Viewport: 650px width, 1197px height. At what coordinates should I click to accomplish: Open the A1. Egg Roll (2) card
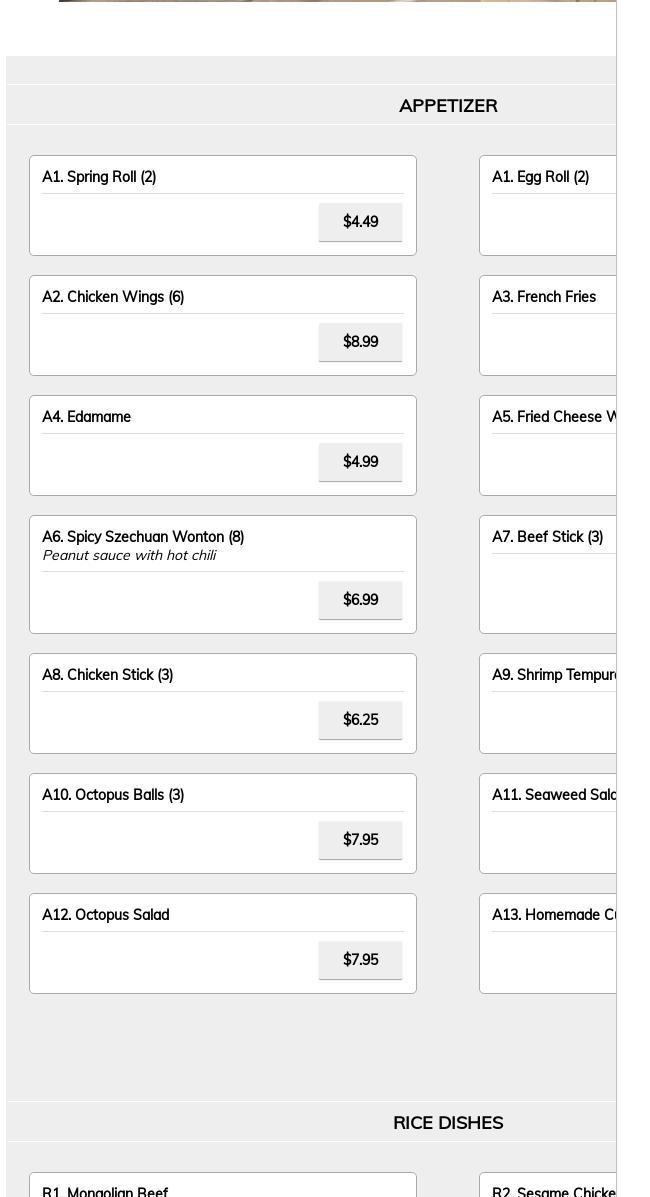point(548,205)
